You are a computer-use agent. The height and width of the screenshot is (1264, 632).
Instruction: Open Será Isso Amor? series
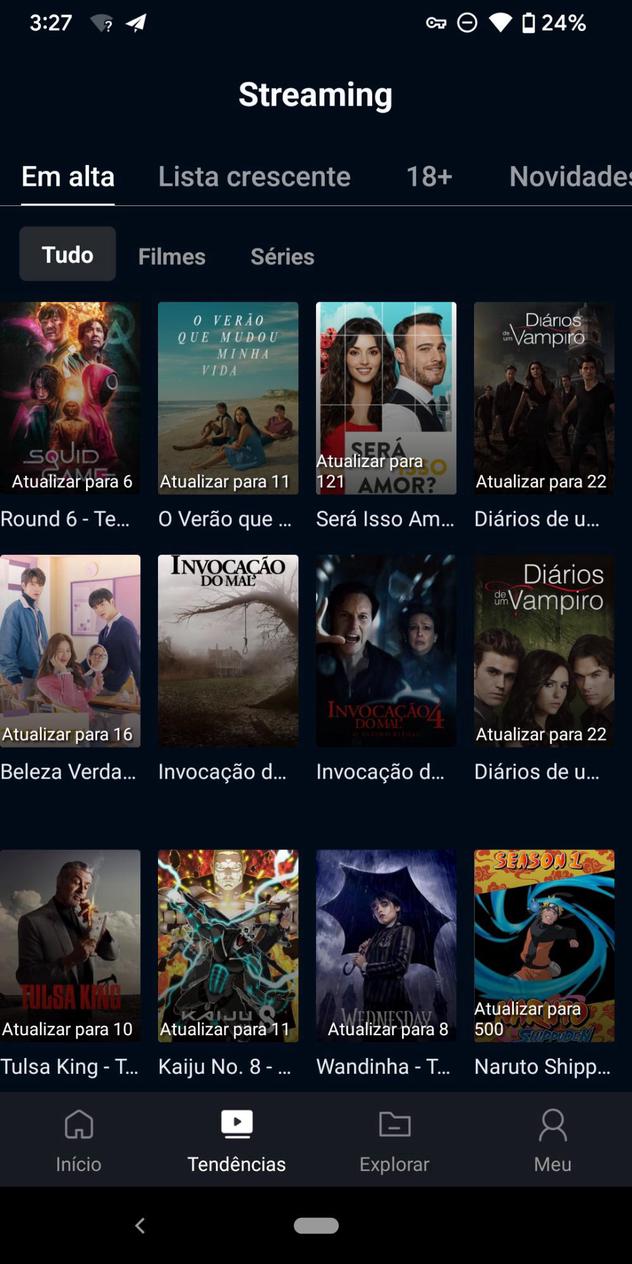tap(386, 398)
